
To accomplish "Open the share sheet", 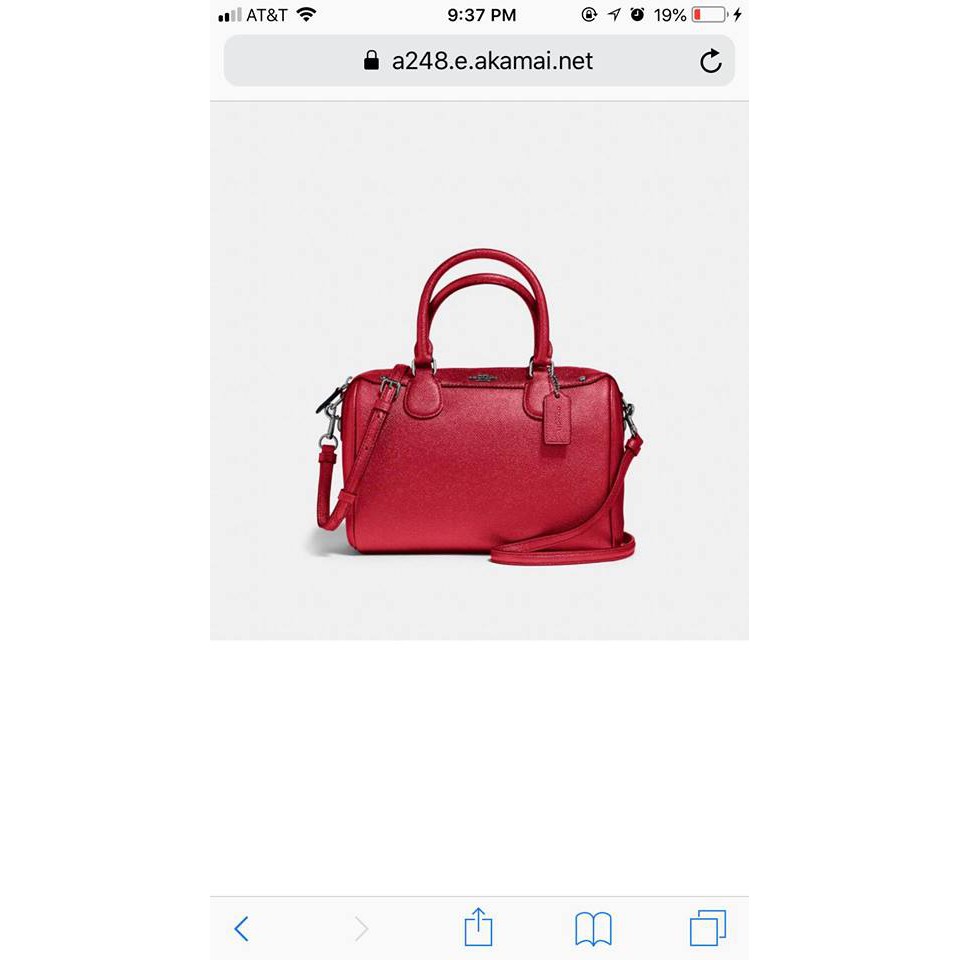I will click(x=479, y=927).
